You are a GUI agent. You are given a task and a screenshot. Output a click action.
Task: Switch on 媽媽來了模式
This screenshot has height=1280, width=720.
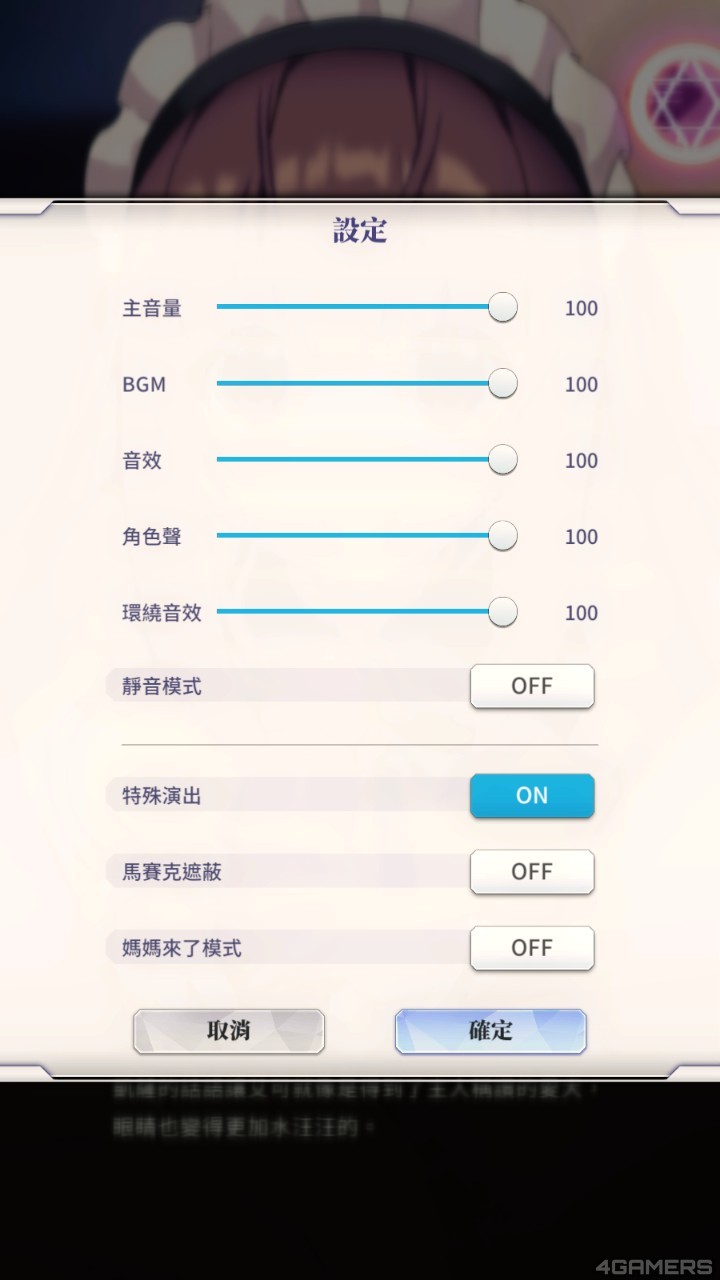pyautogui.click(x=532, y=948)
